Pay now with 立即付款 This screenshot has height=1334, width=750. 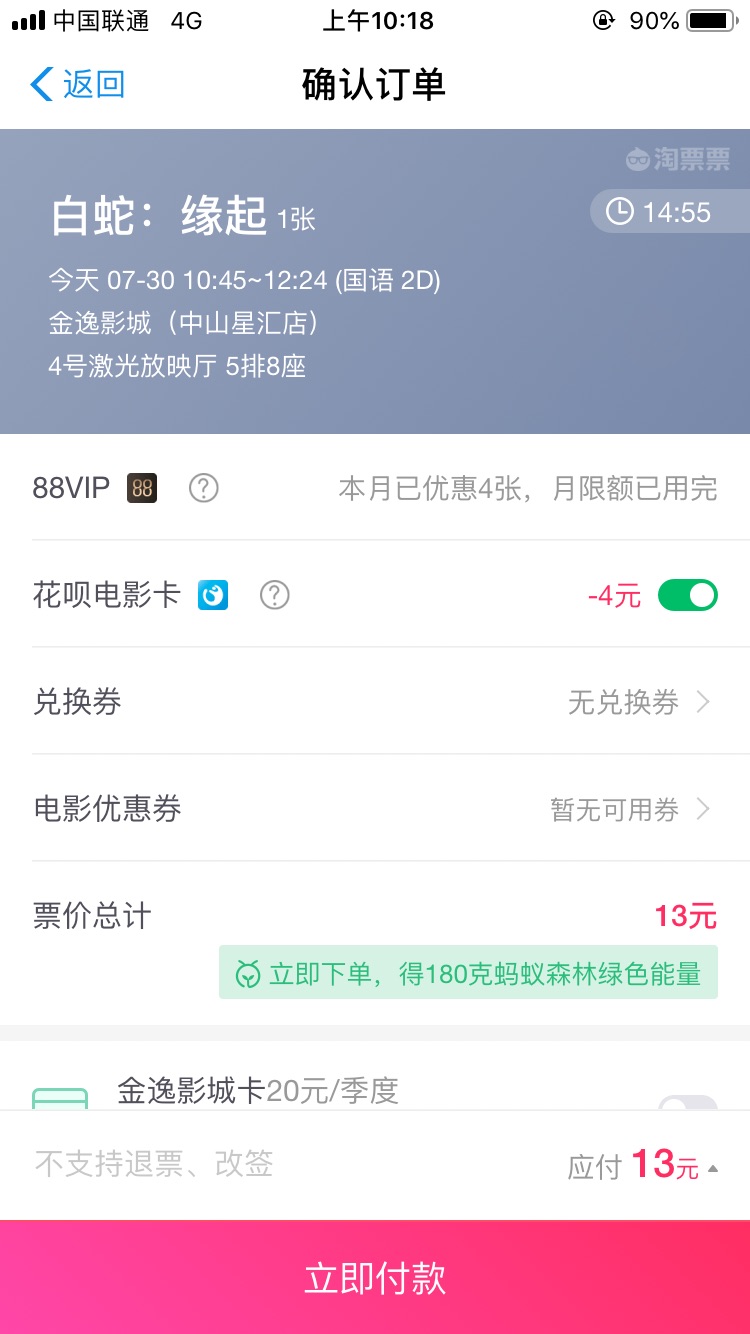tap(375, 1278)
